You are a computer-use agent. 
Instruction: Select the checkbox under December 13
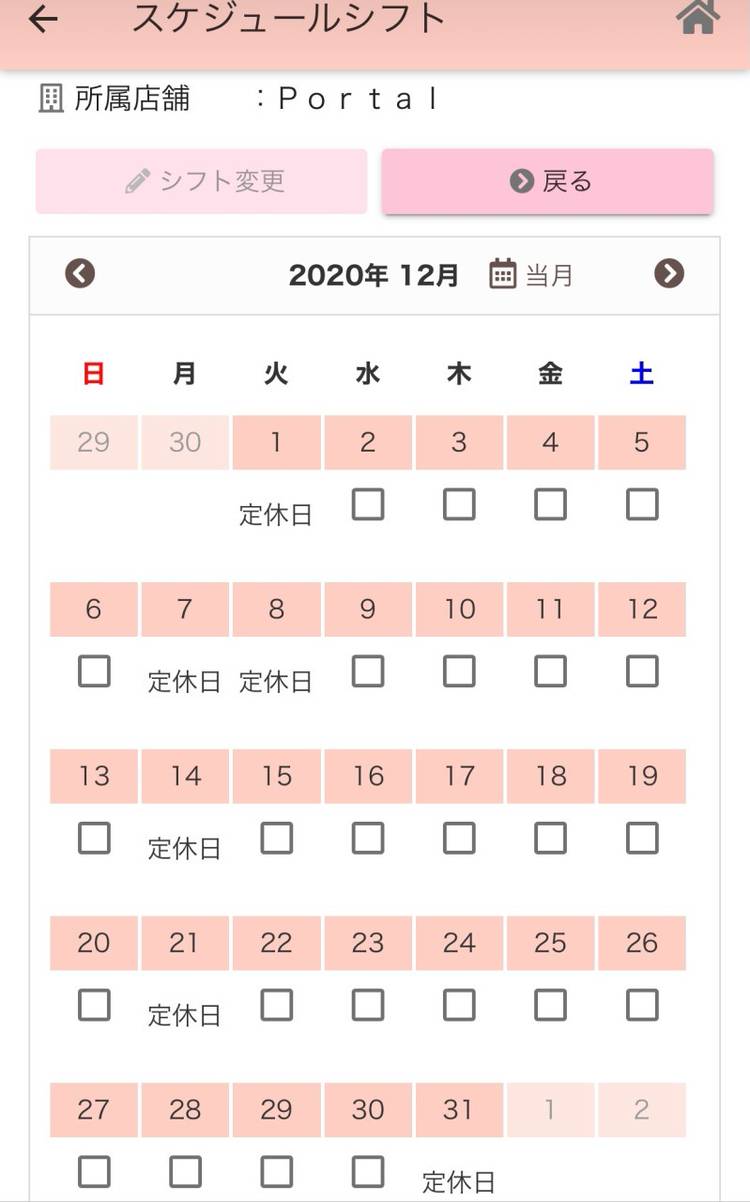[x=94, y=838]
